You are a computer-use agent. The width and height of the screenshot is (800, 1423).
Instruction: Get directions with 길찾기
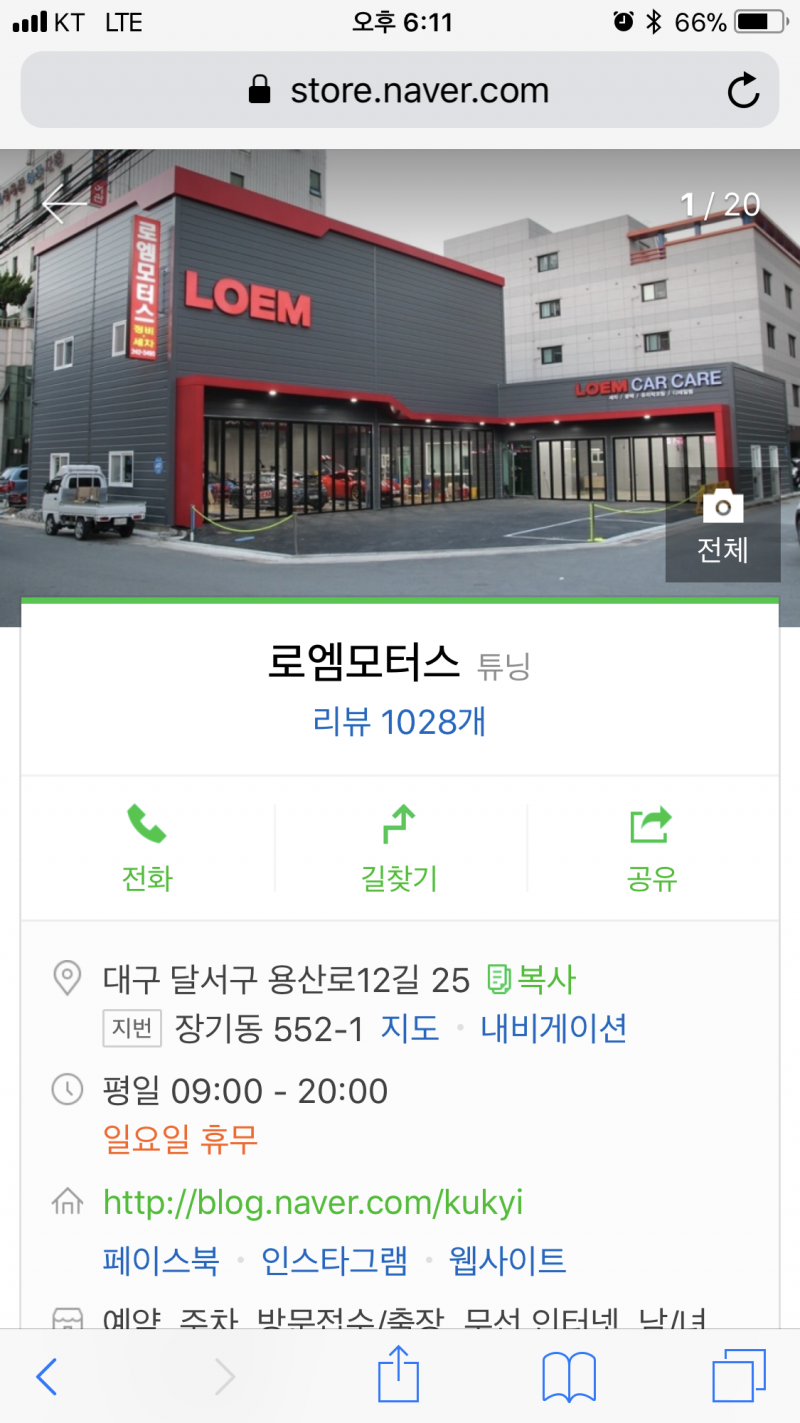399,849
